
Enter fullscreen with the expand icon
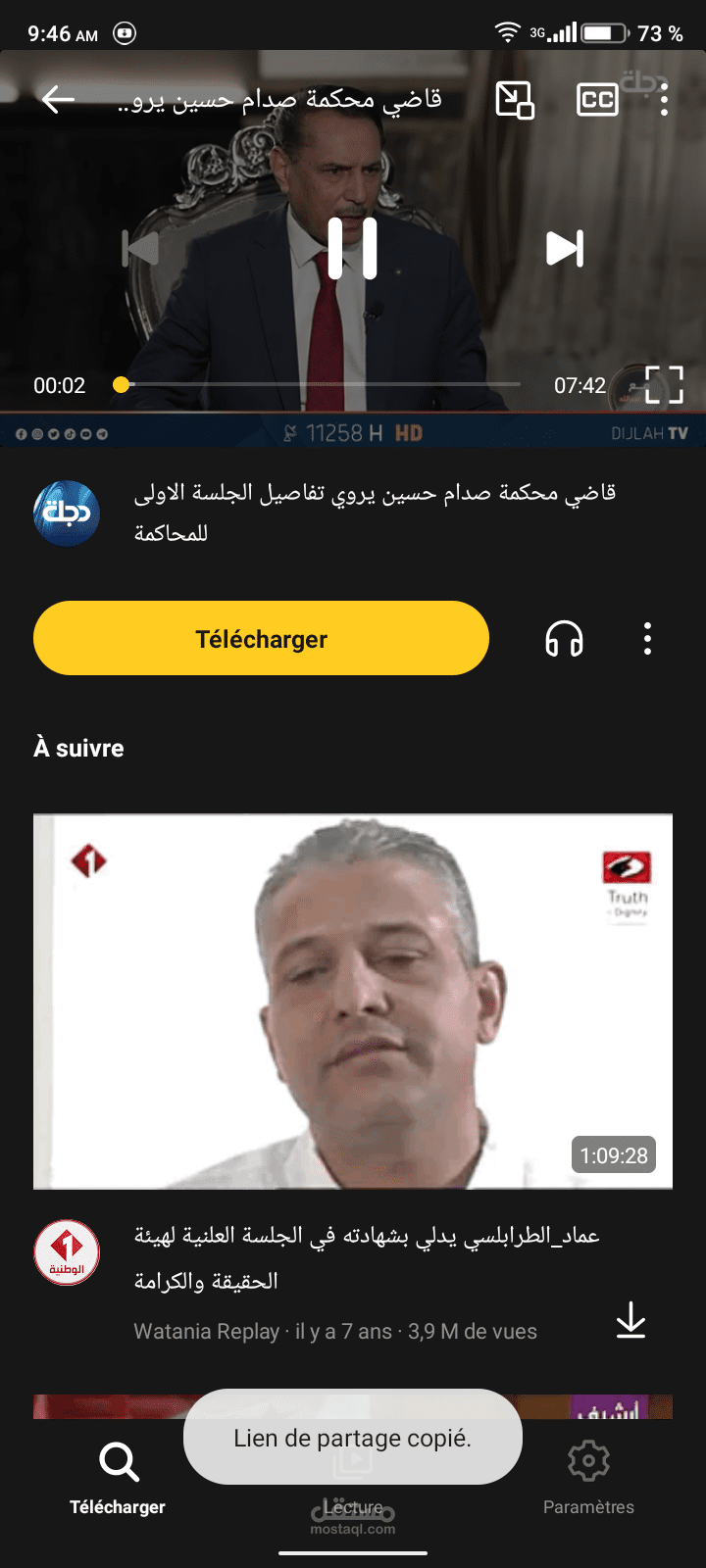coord(665,385)
